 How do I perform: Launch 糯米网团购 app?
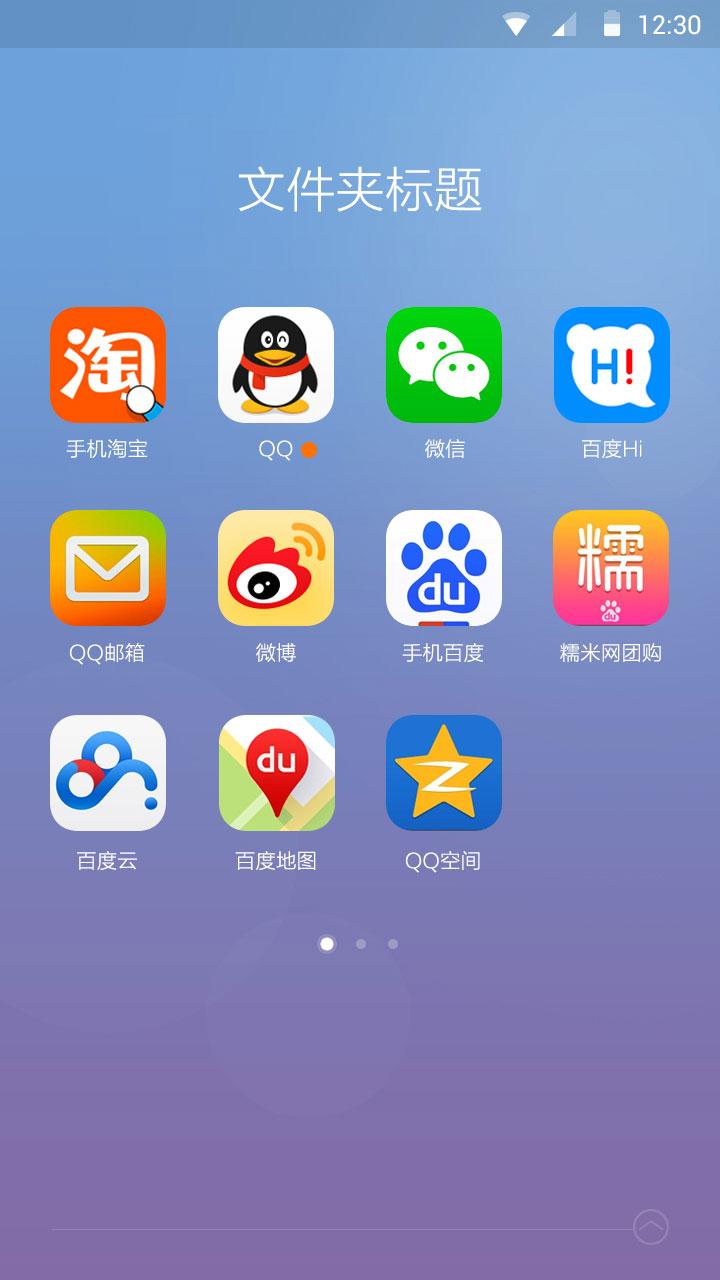click(x=611, y=568)
